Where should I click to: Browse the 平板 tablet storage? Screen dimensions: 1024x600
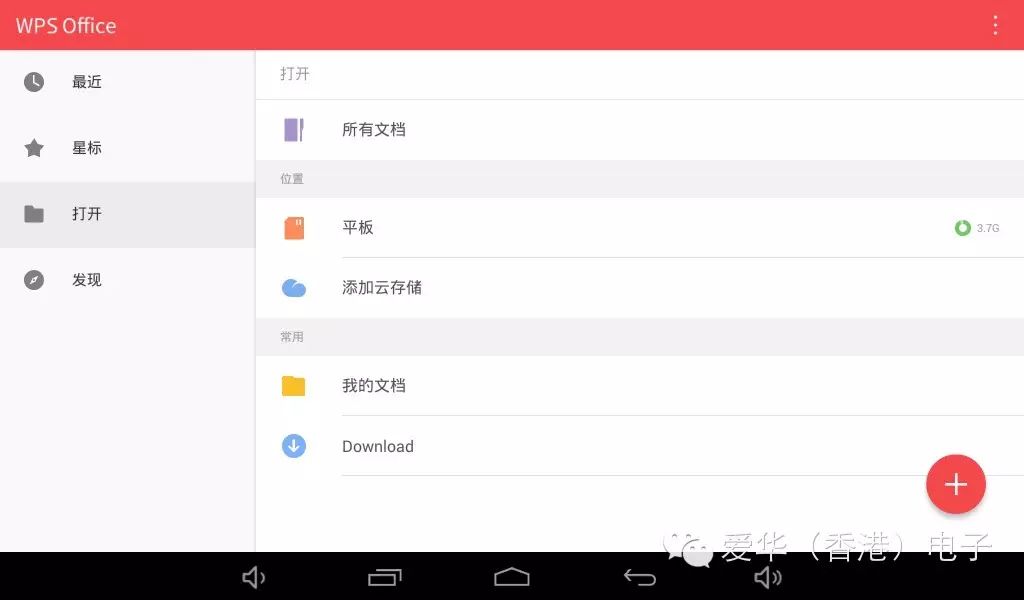[x=358, y=228]
